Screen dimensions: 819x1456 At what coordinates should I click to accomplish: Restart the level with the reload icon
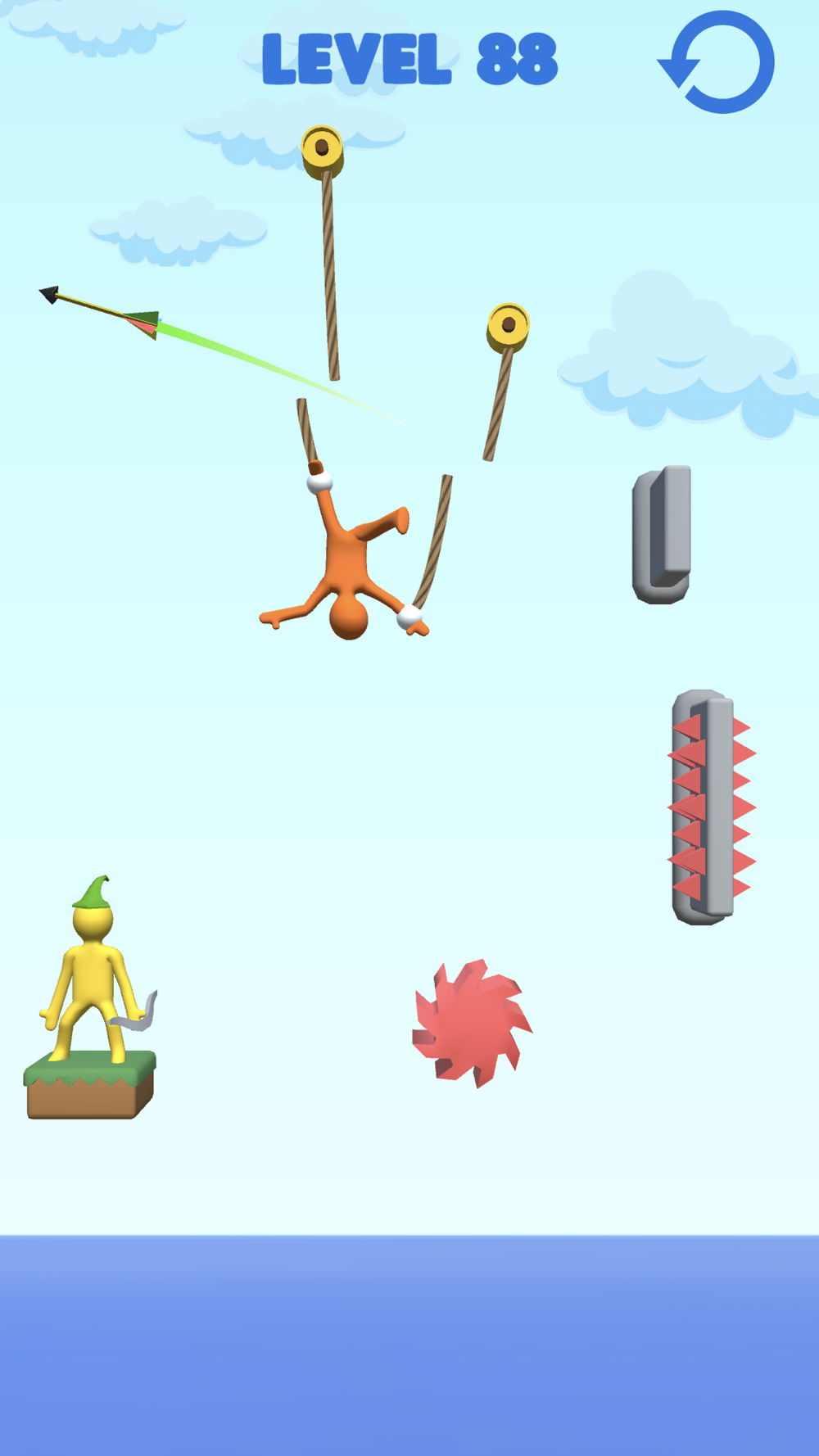717,62
